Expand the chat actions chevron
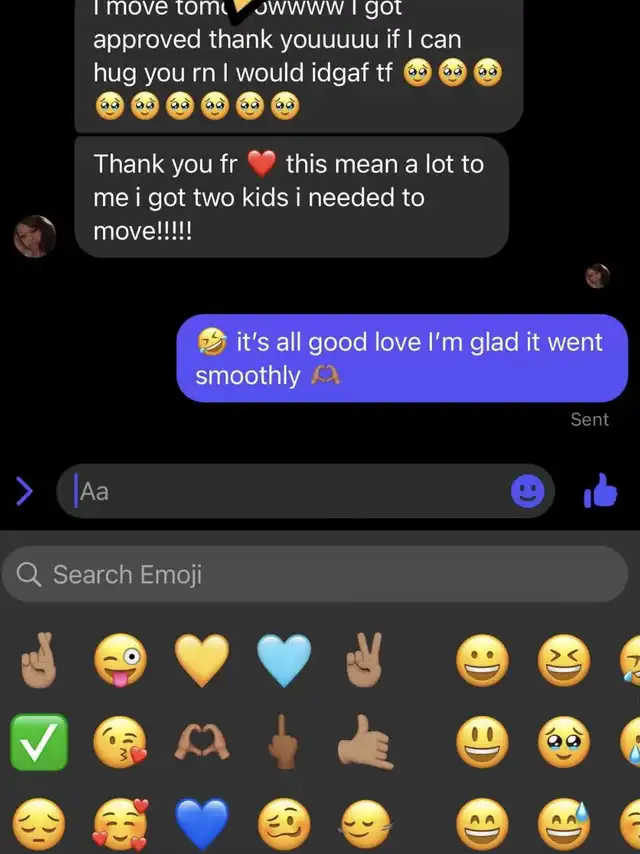The width and height of the screenshot is (640, 854). click(25, 491)
